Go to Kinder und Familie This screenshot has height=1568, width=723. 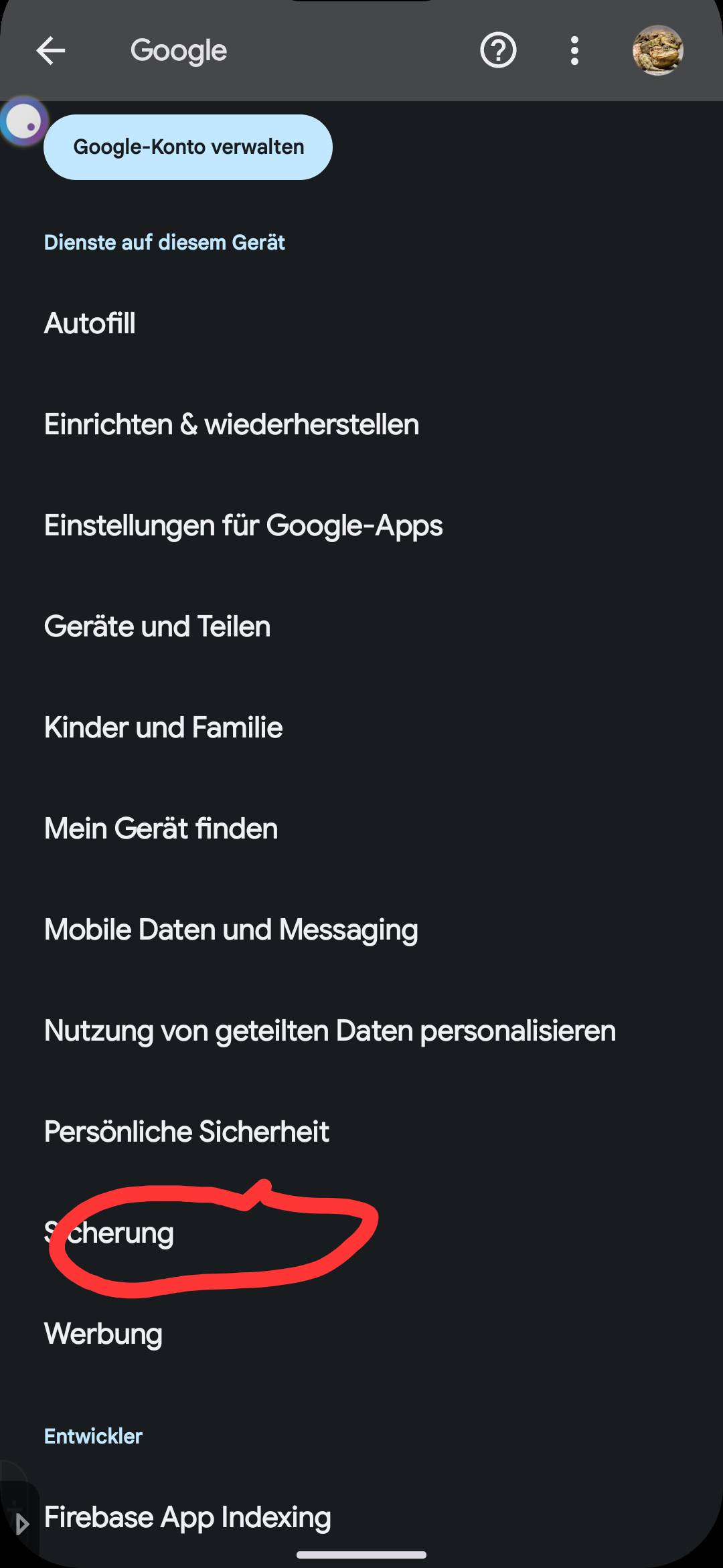[x=163, y=728]
